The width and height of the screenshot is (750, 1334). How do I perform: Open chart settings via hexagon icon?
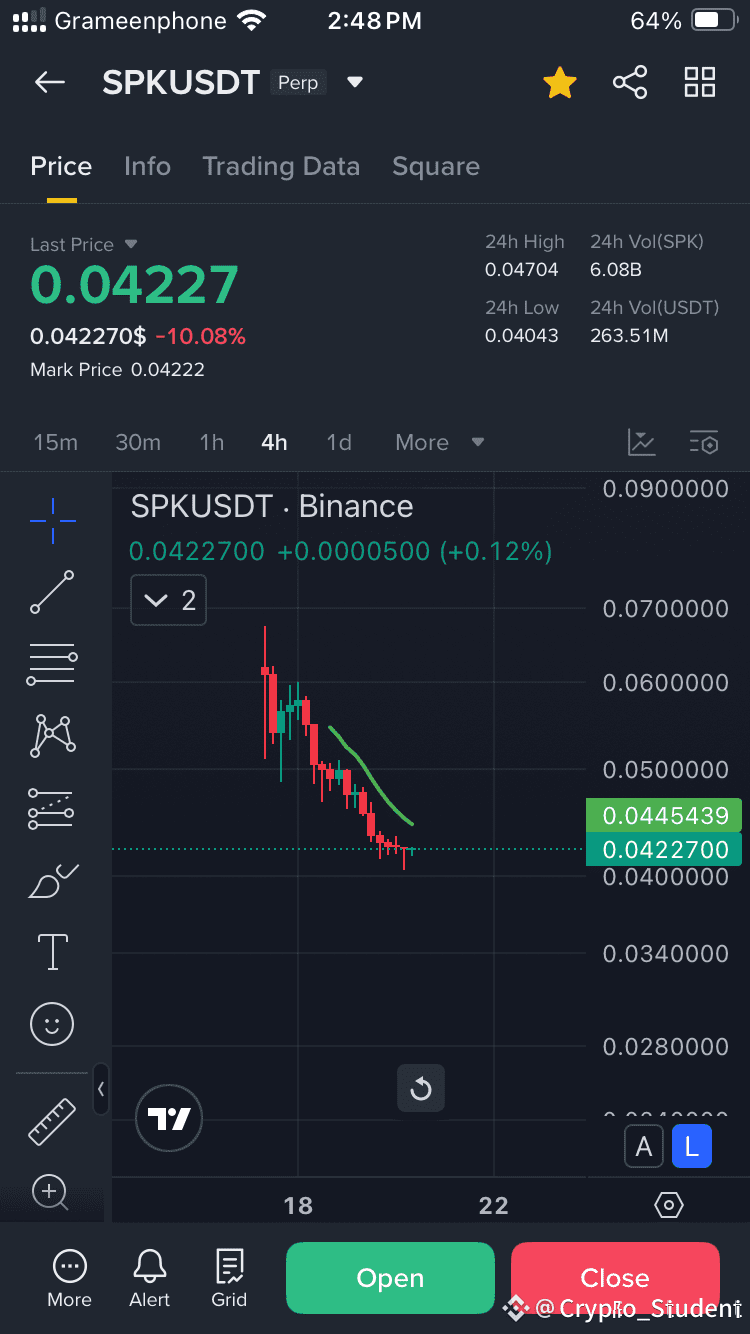point(669,1205)
